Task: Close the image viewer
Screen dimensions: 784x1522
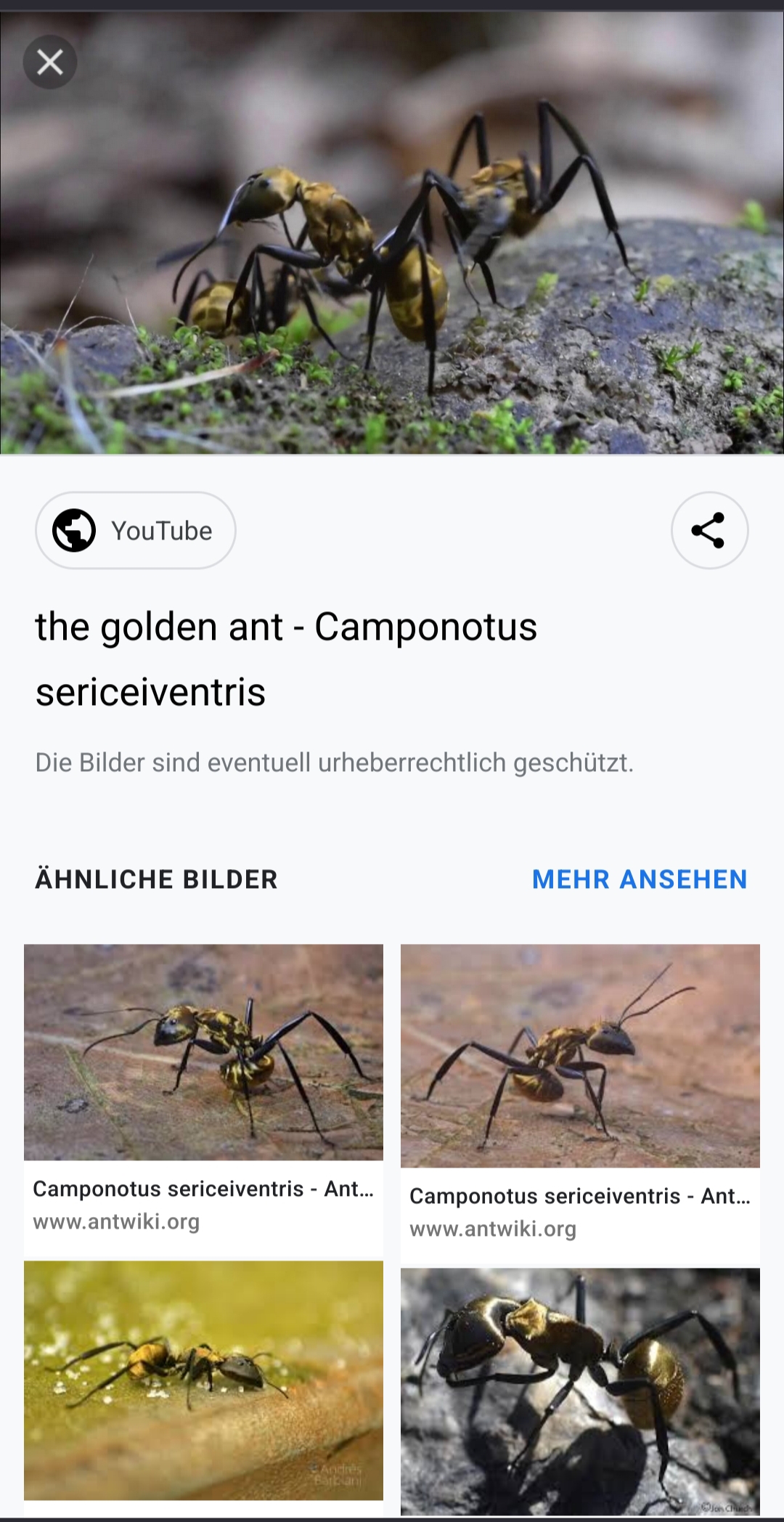Action: pos(50,62)
